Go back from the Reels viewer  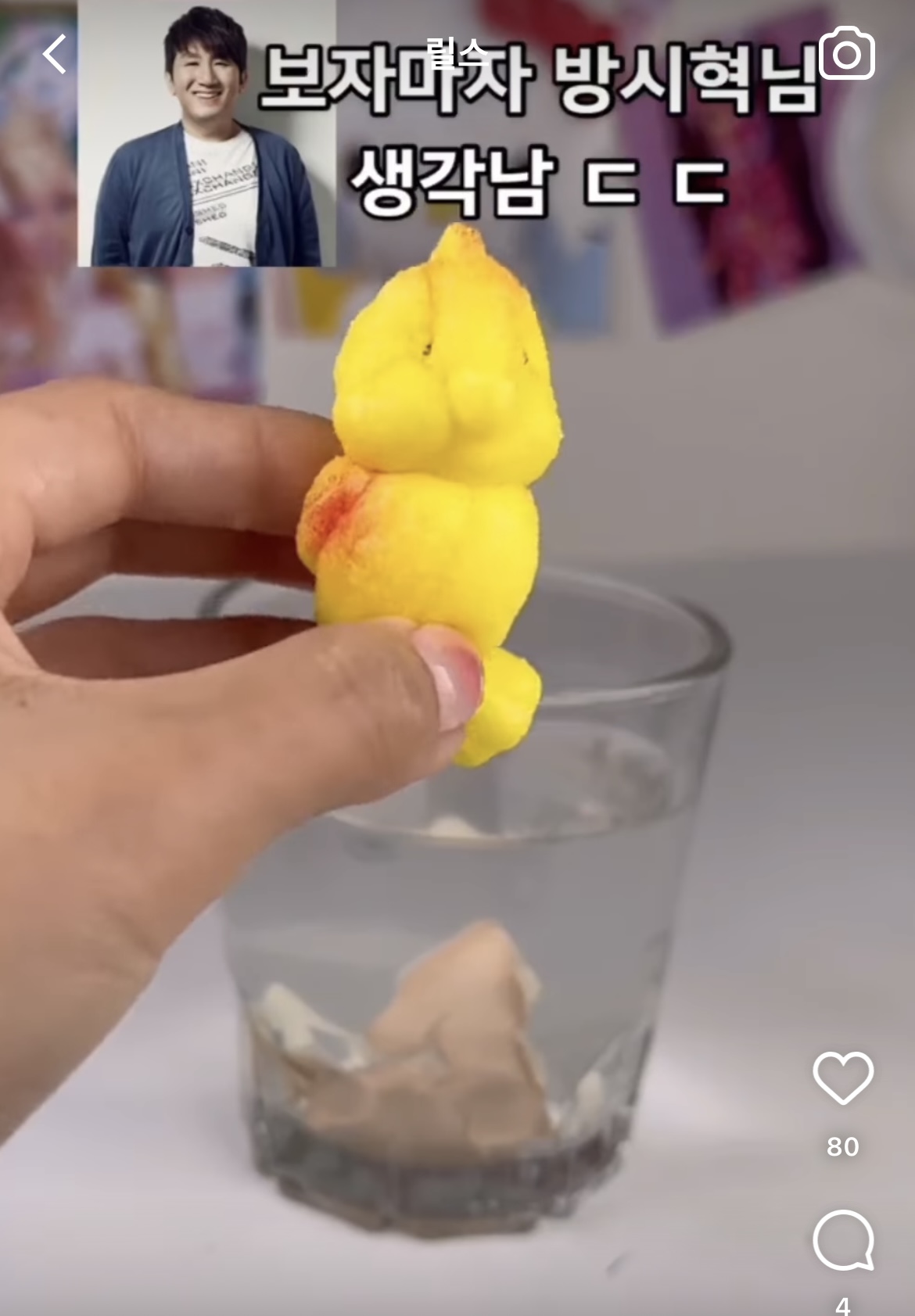coord(54,56)
